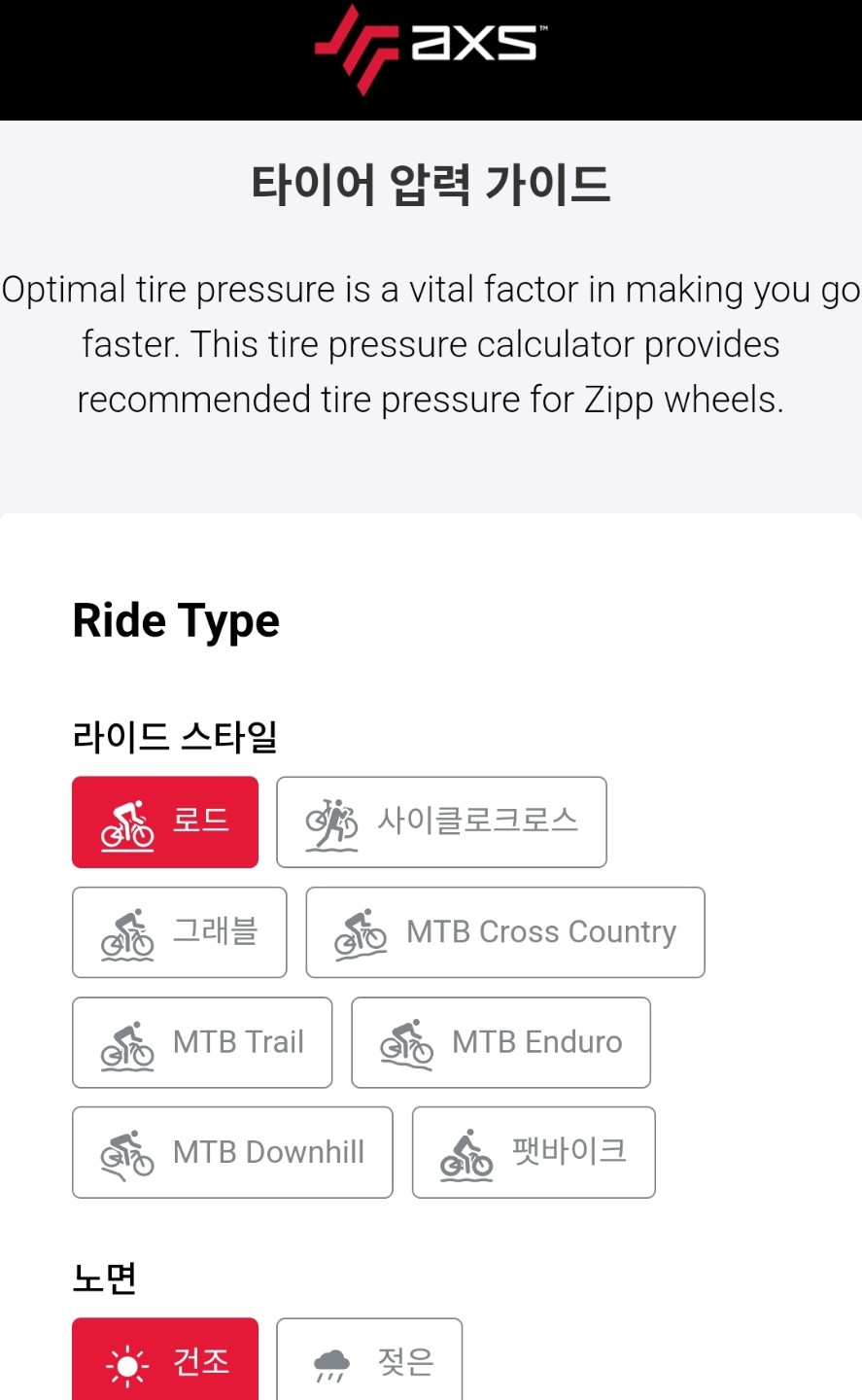Select the 로드 ride style
Screen dimensions: 862x1400
click(x=165, y=822)
